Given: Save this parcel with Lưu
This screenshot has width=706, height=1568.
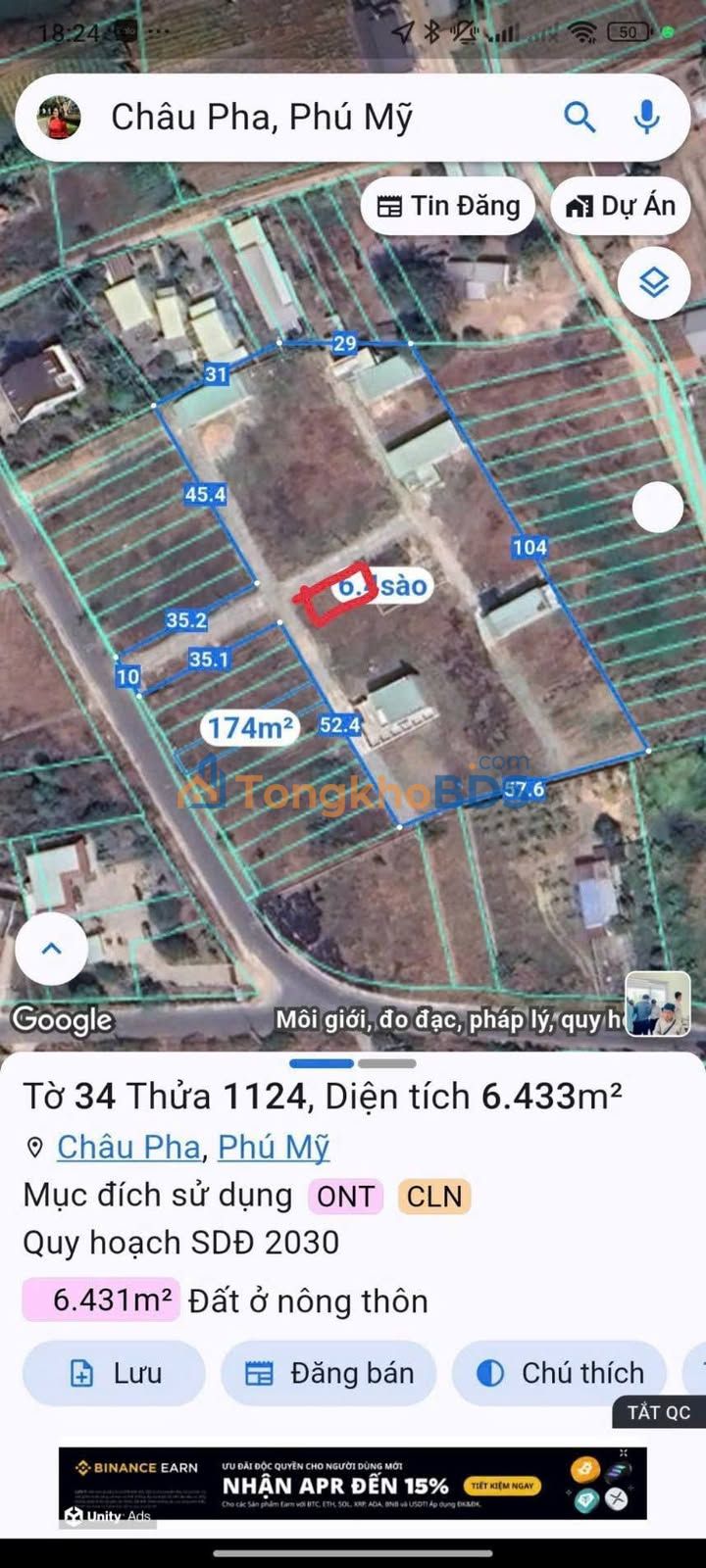Looking at the screenshot, I should pyautogui.click(x=115, y=1373).
